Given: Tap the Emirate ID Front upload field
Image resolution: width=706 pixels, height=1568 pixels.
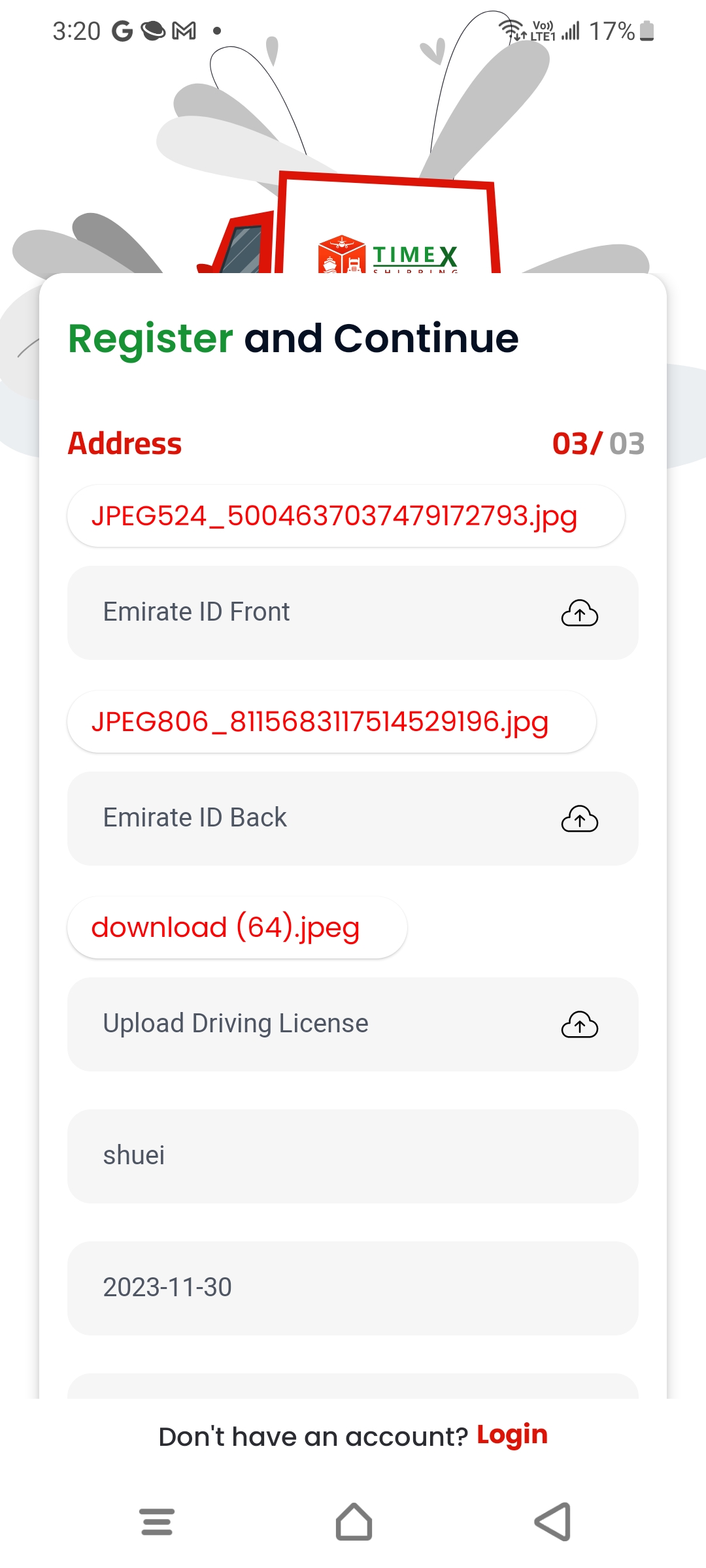Looking at the screenshot, I should pos(353,613).
